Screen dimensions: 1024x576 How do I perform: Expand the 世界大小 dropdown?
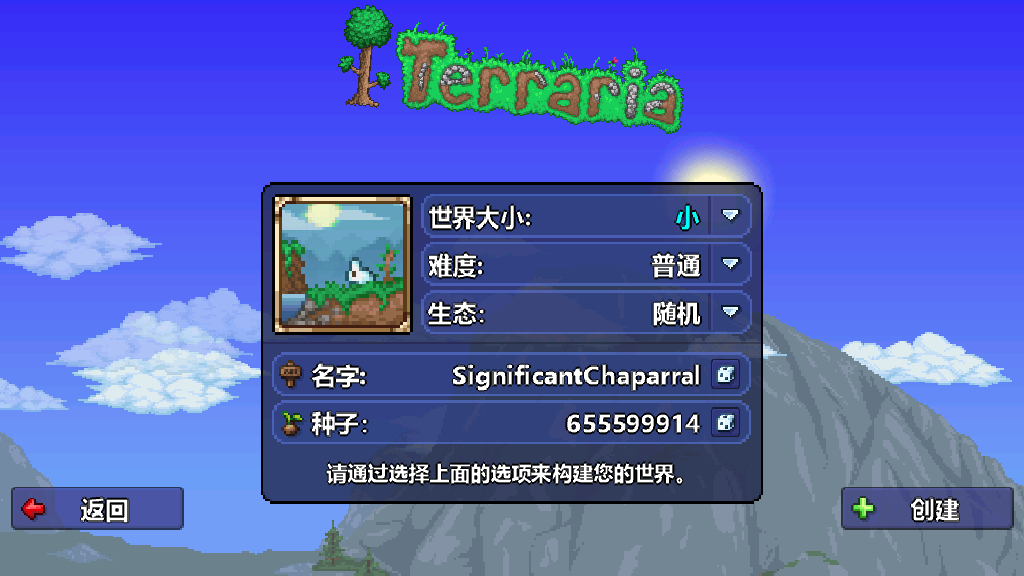tap(730, 216)
